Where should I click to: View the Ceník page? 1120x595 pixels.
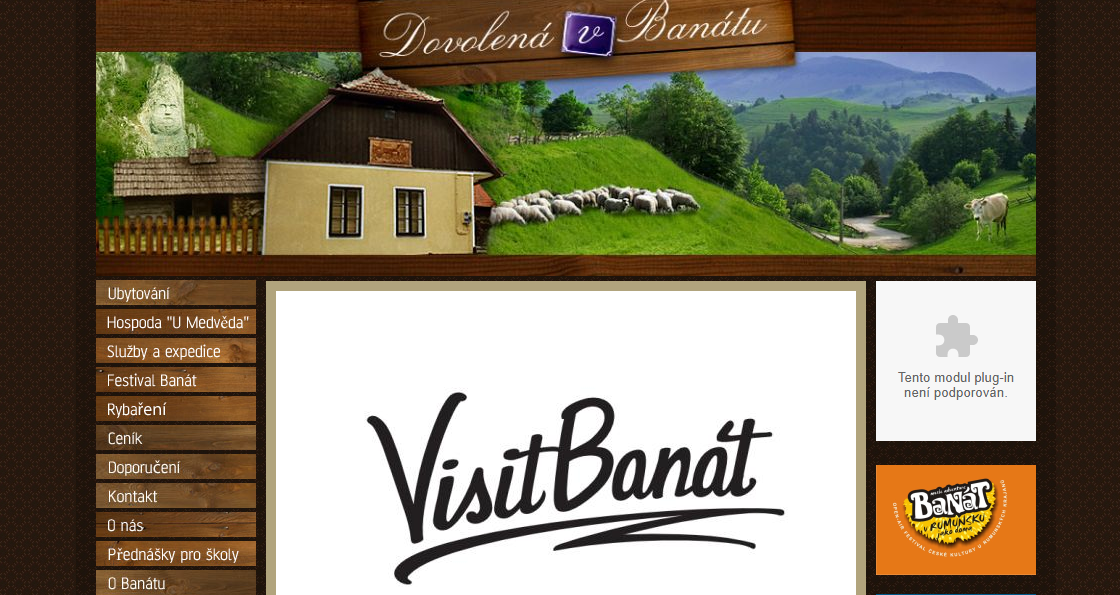pyautogui.click(x=176, y=438)
